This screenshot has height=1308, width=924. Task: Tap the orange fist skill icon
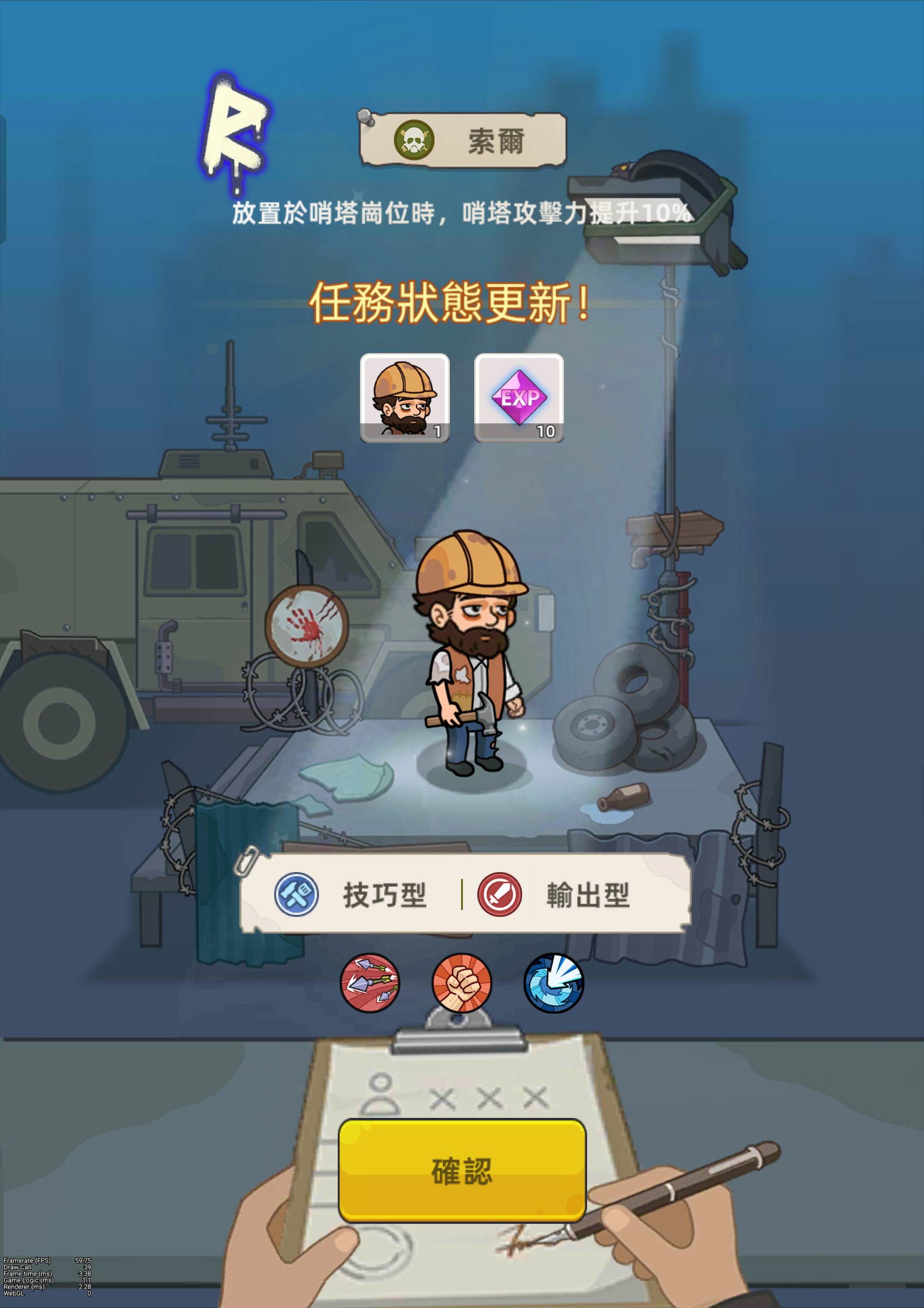pyautogui.click(x=462, y=983)
